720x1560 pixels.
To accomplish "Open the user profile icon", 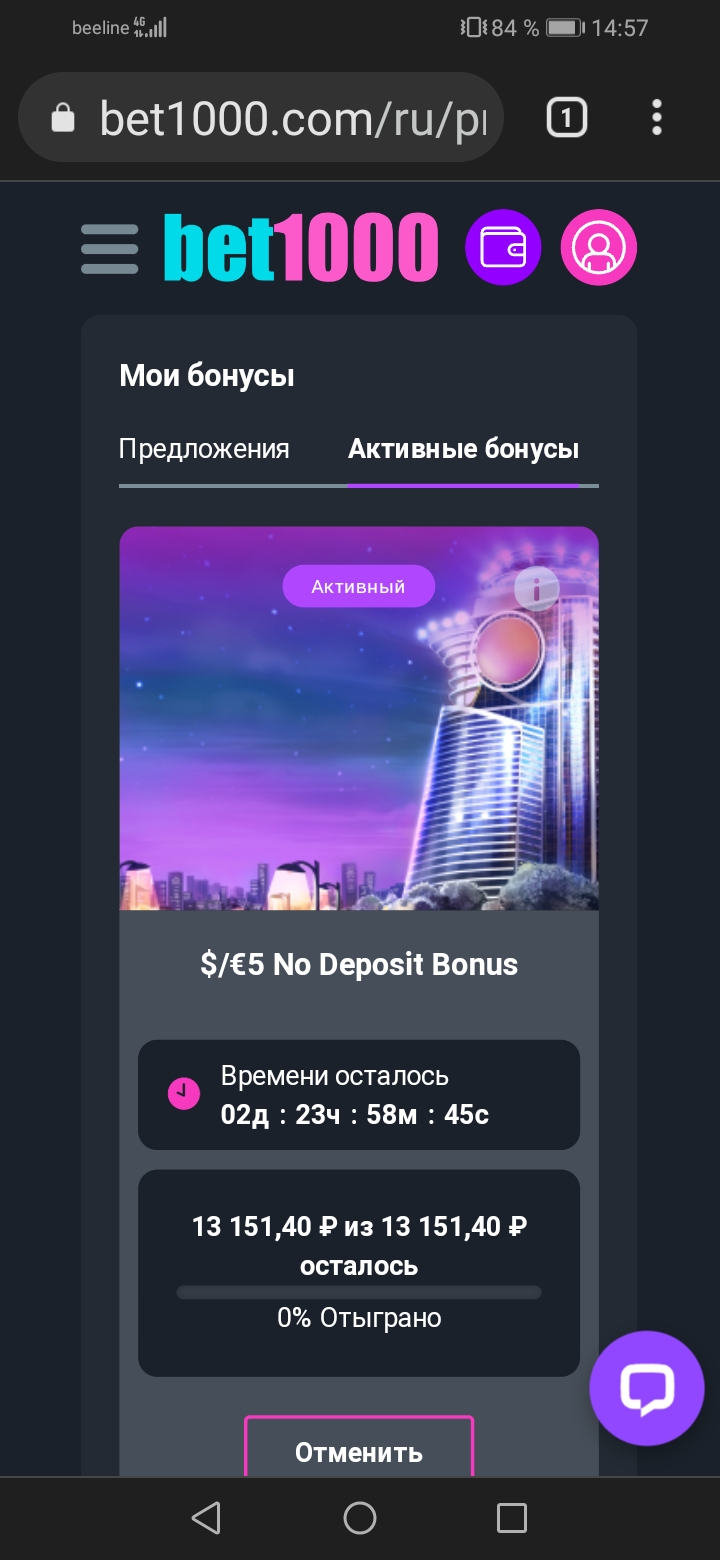I will 598,247.
